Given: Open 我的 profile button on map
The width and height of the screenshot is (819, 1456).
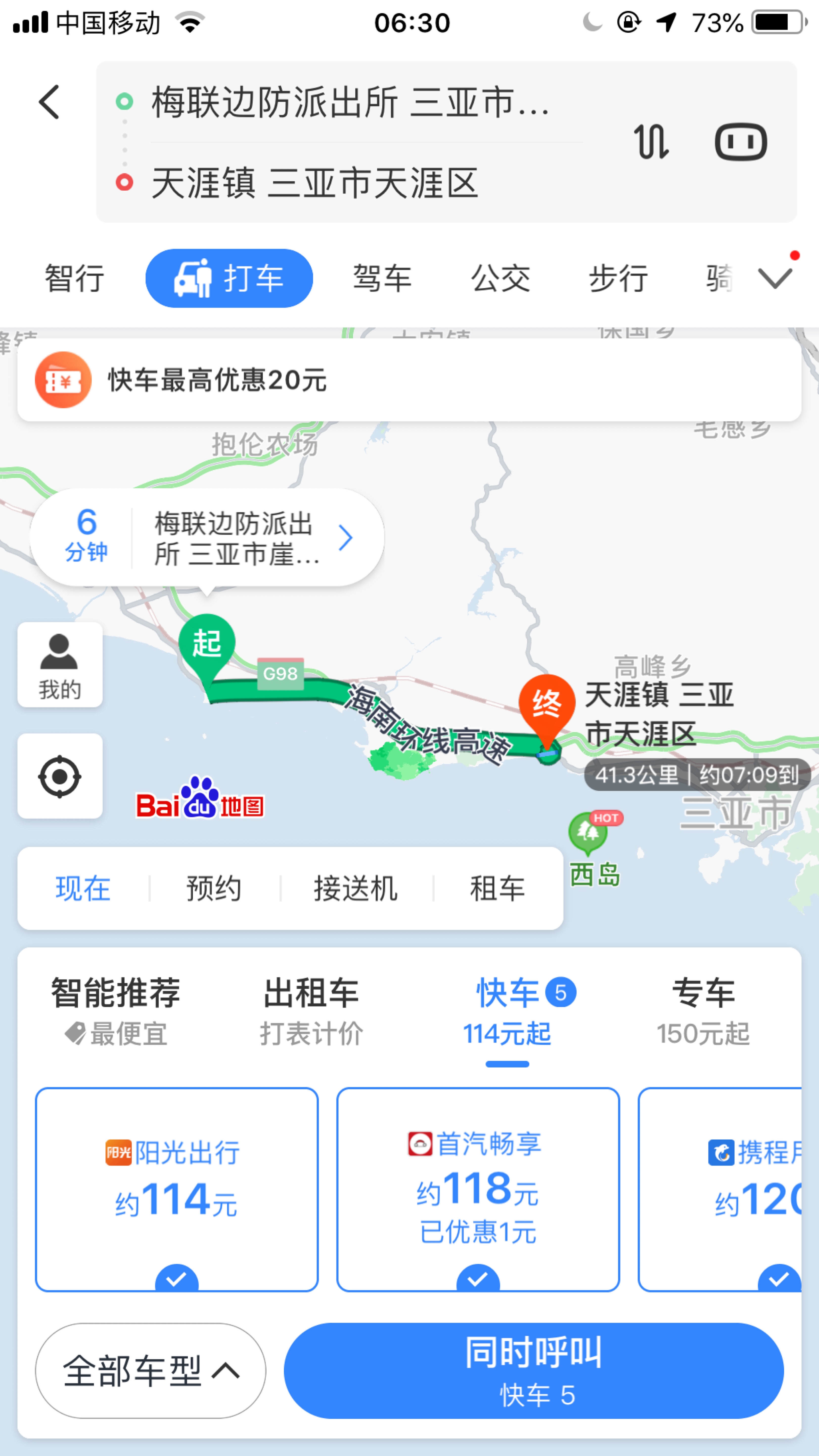Looking at the screenshot, I should pyautogui.click(x=60, y=665).
